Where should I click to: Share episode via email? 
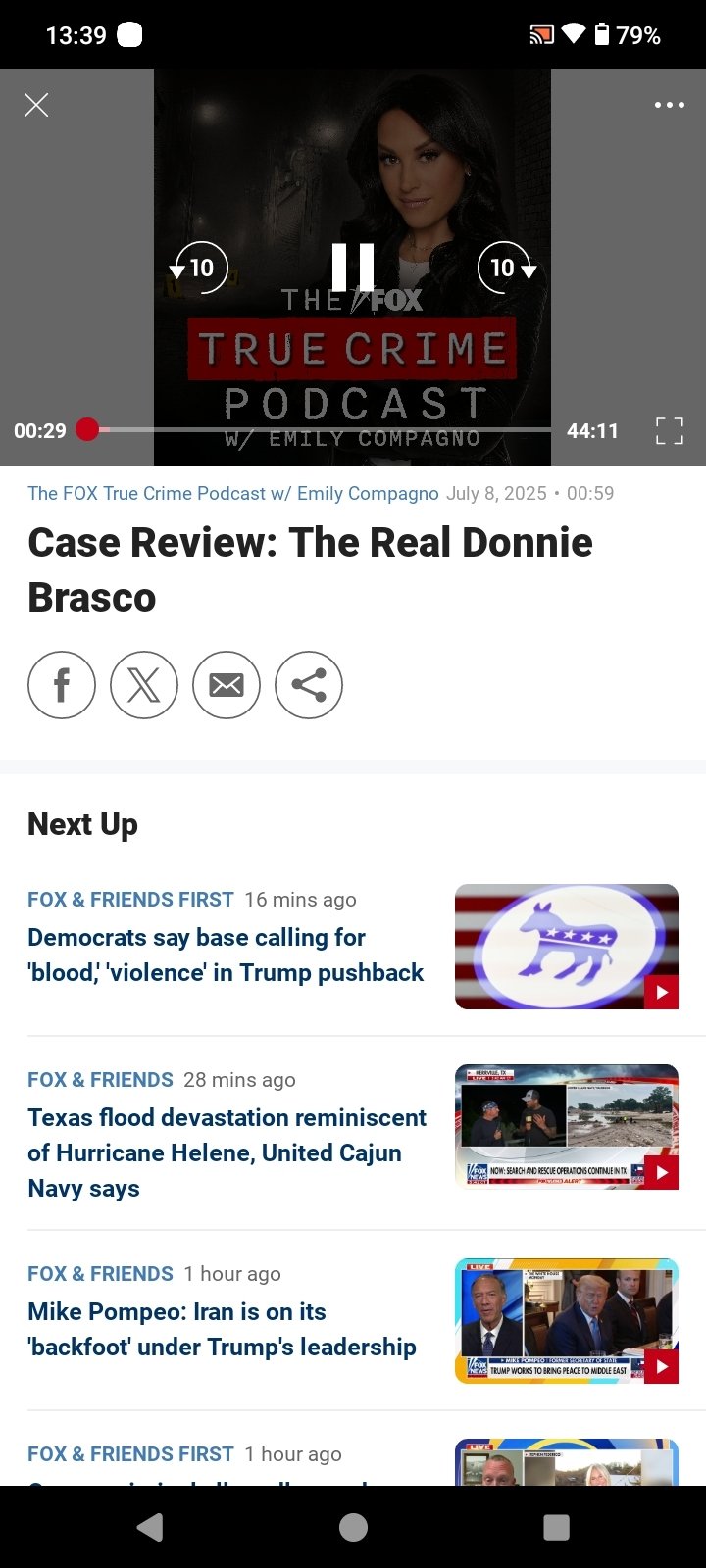tap(227, 685)
